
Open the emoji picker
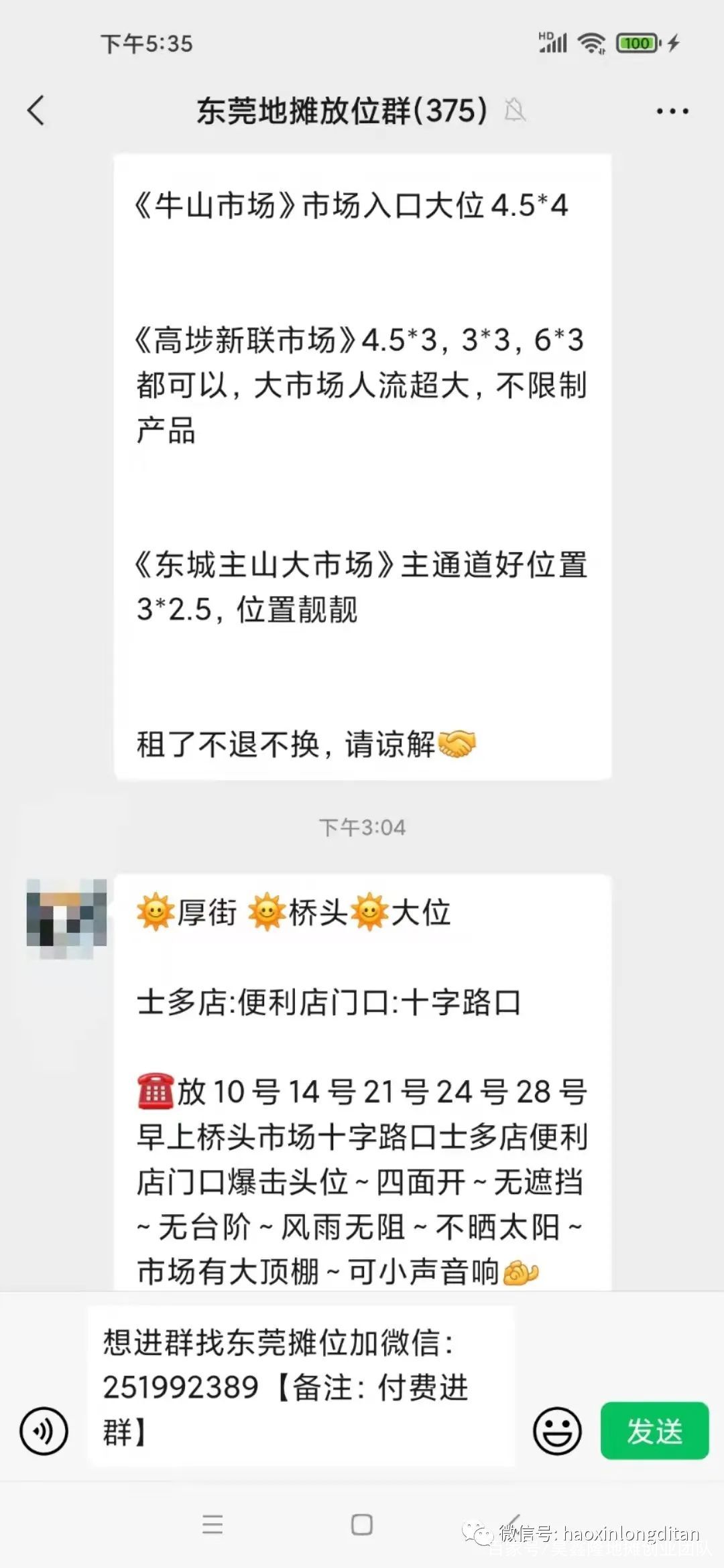(557, 1431)
